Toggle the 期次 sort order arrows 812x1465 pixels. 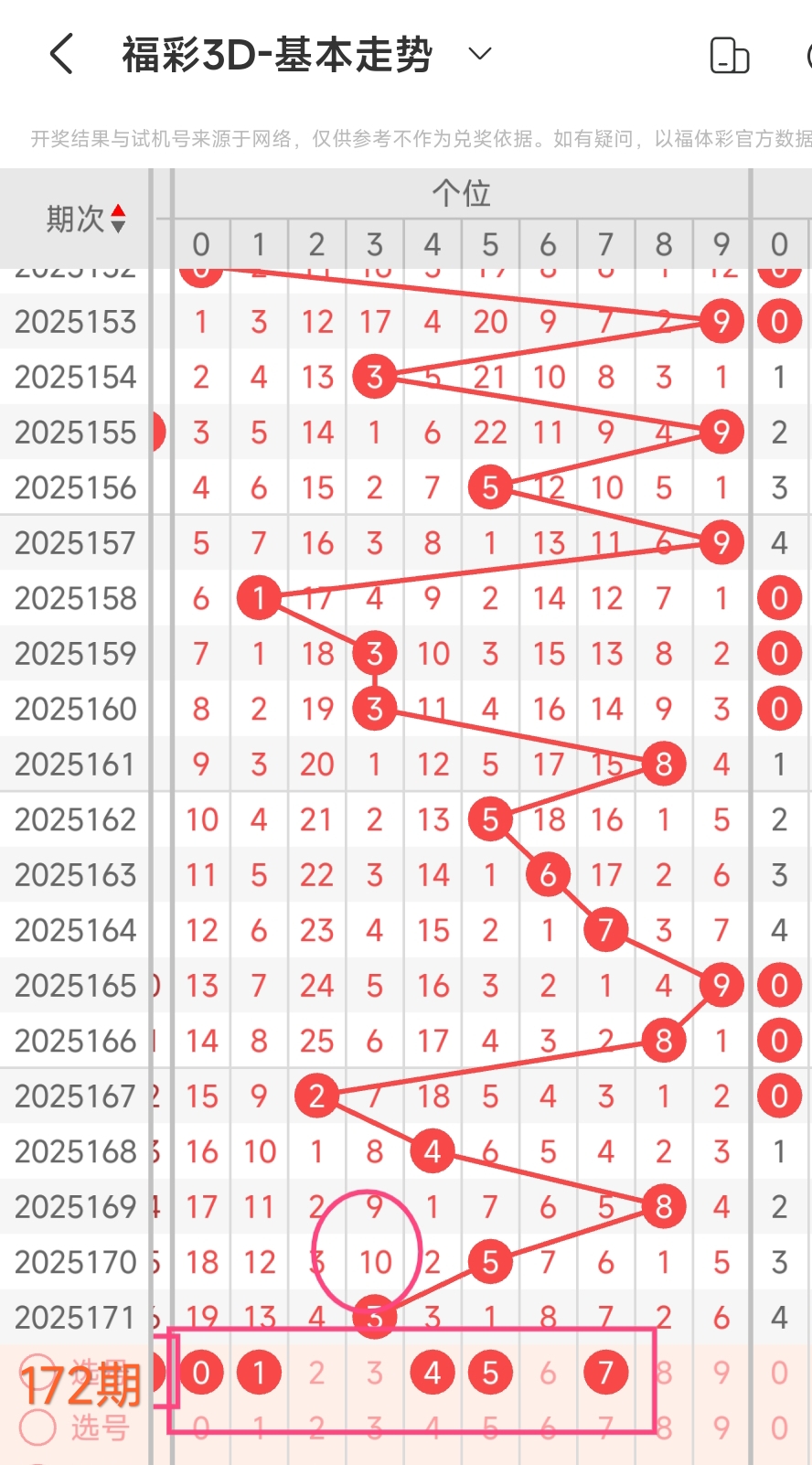click(118, 219)
